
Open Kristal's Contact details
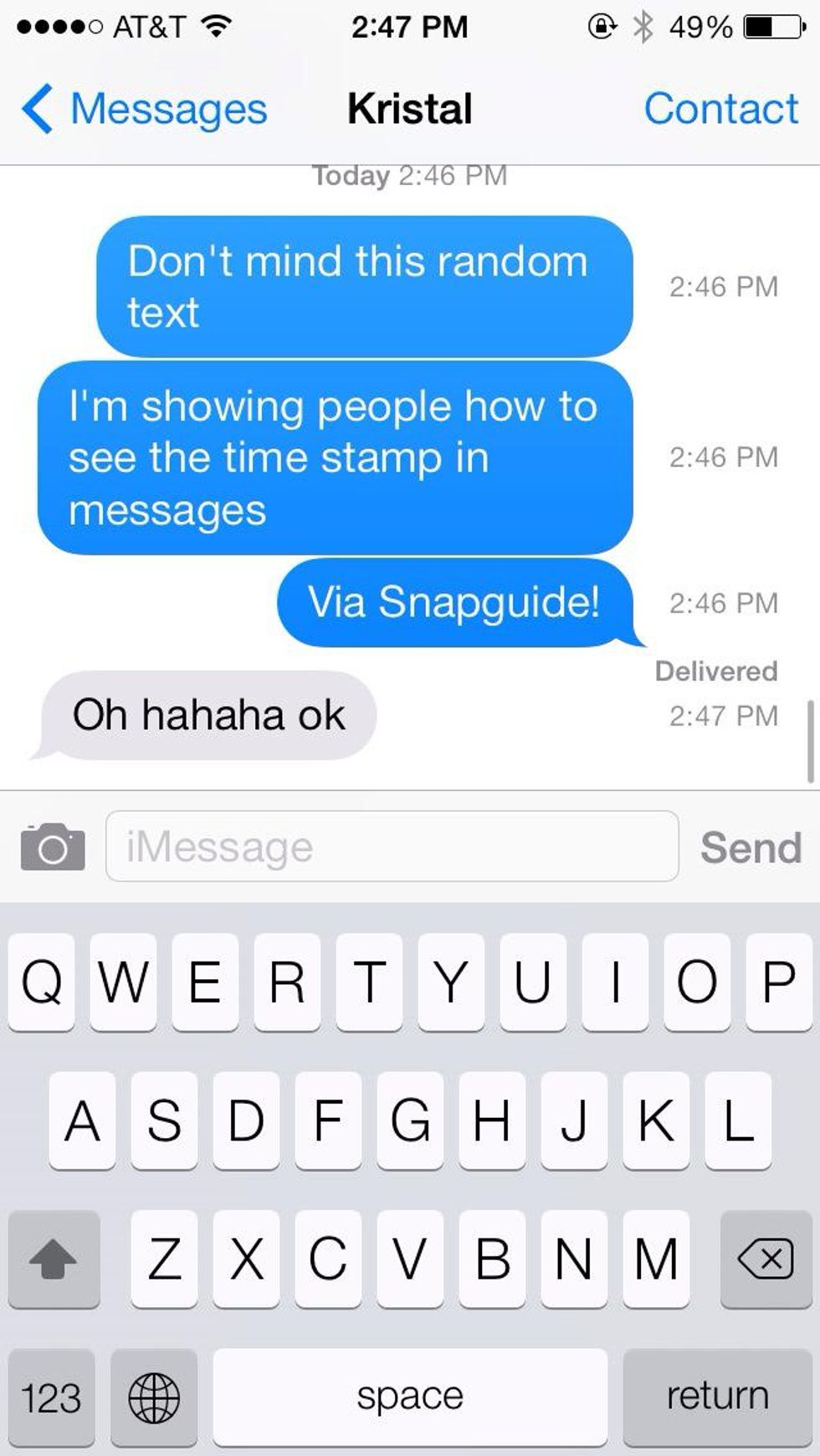pyautogui.click(x=720, y=110)
